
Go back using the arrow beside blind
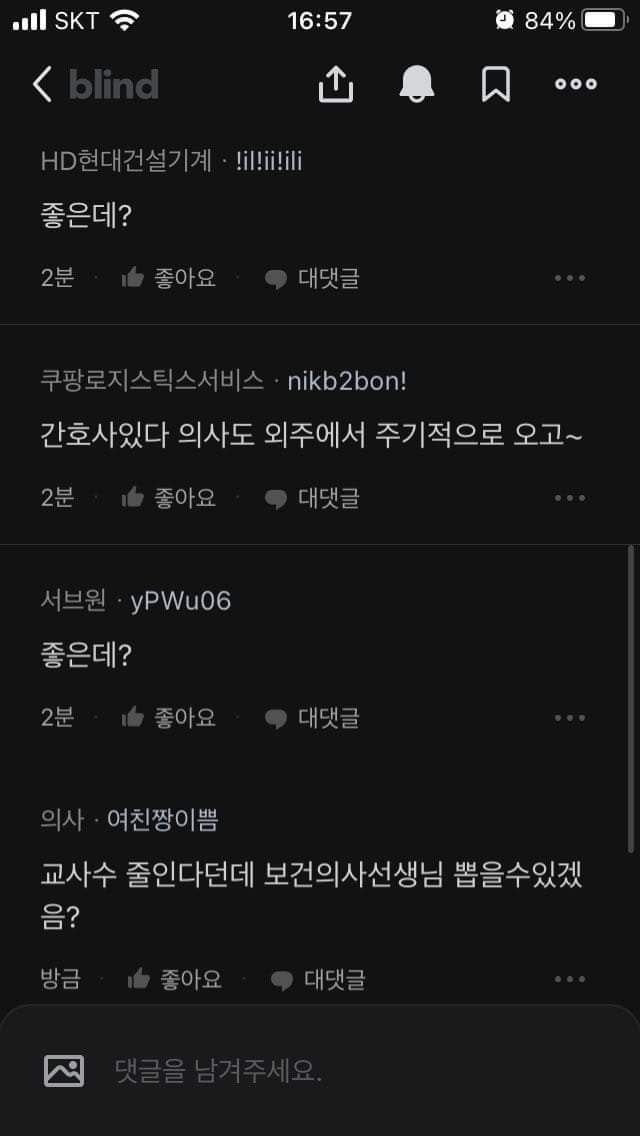[x=42, y=85]
